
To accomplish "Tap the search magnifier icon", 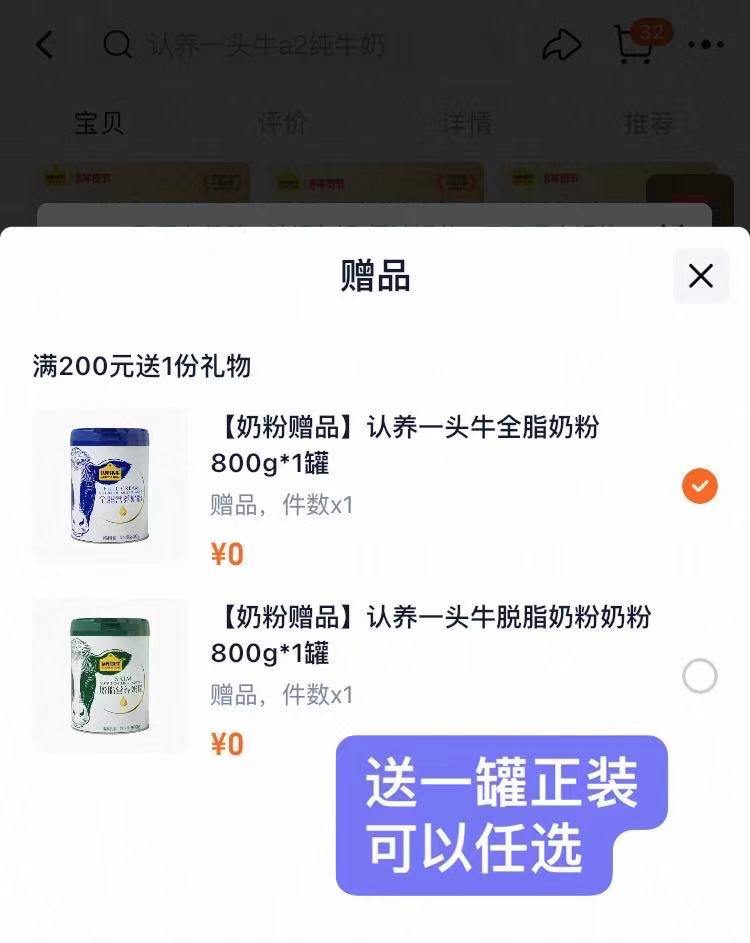I will 118,44.
